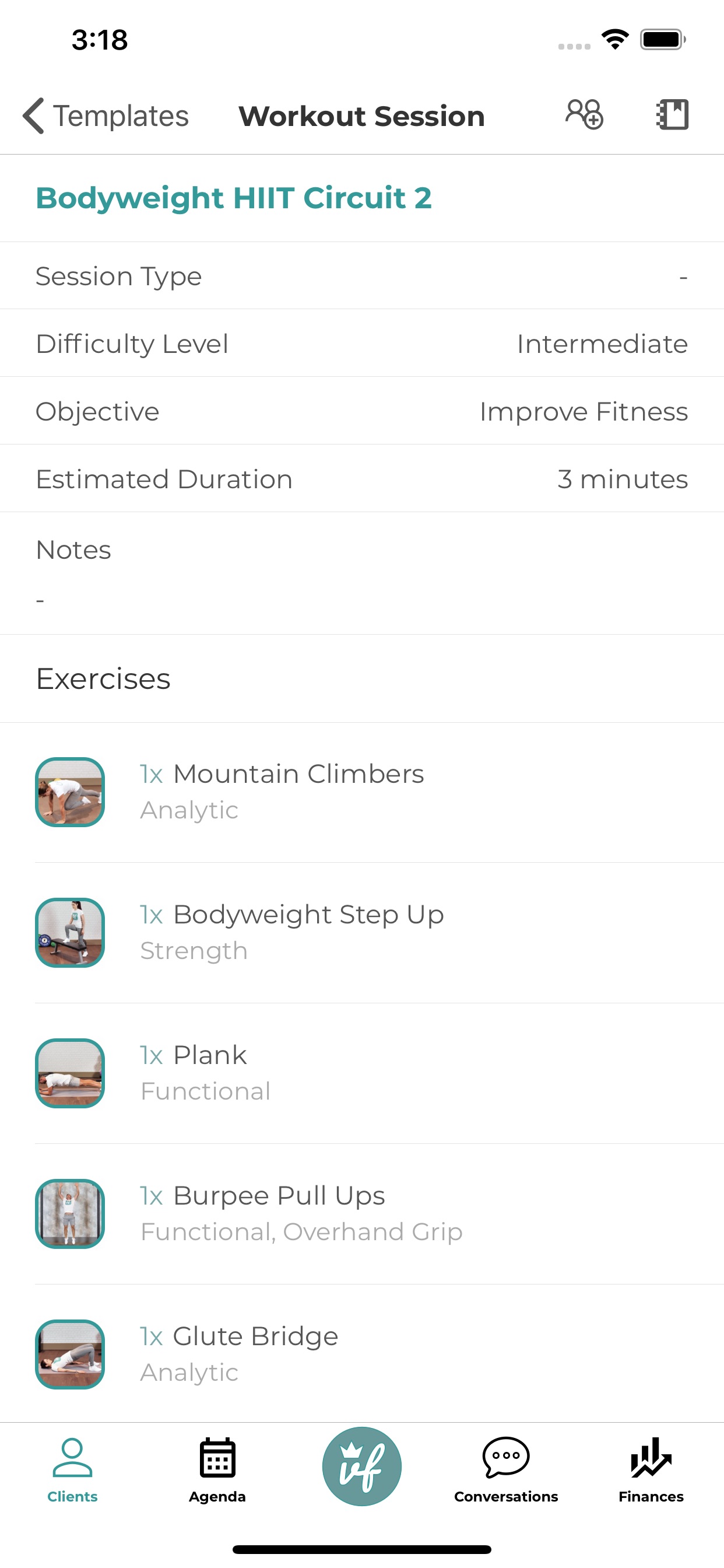Viewport: 724px width, 1568px height.
Task: Tap the center vf logo button
Action: [361, 1466]
